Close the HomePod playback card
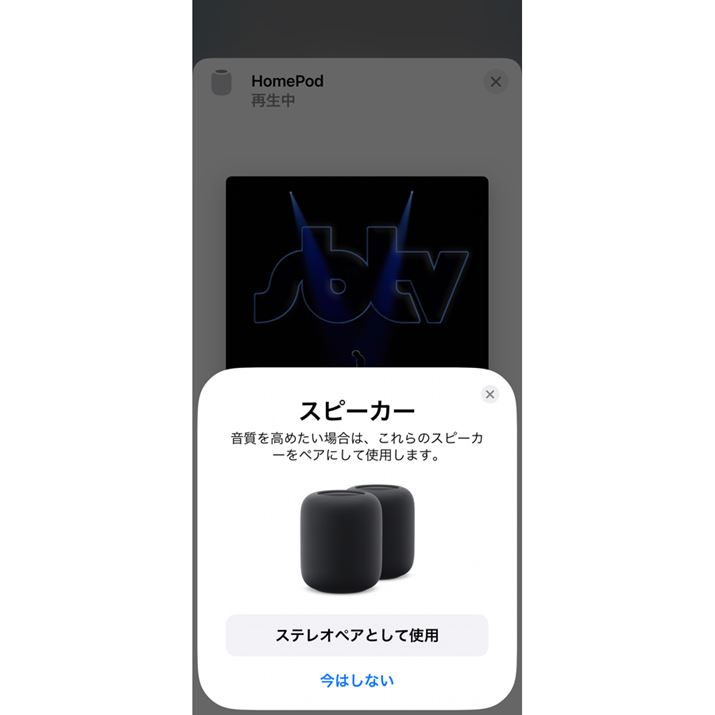The image size is (715, 715). [496, 82]
